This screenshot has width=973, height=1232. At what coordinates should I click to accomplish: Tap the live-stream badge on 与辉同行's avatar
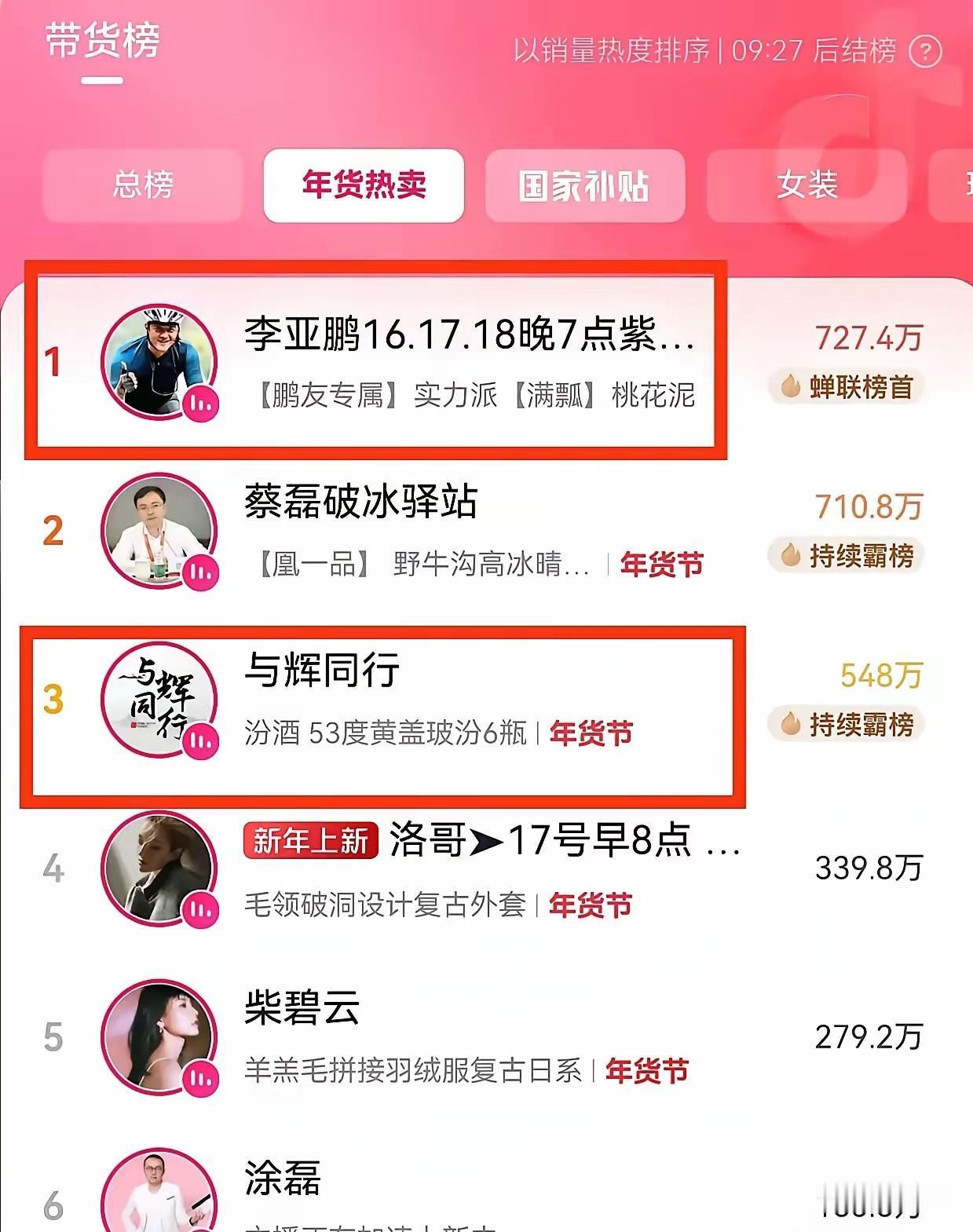202,743
